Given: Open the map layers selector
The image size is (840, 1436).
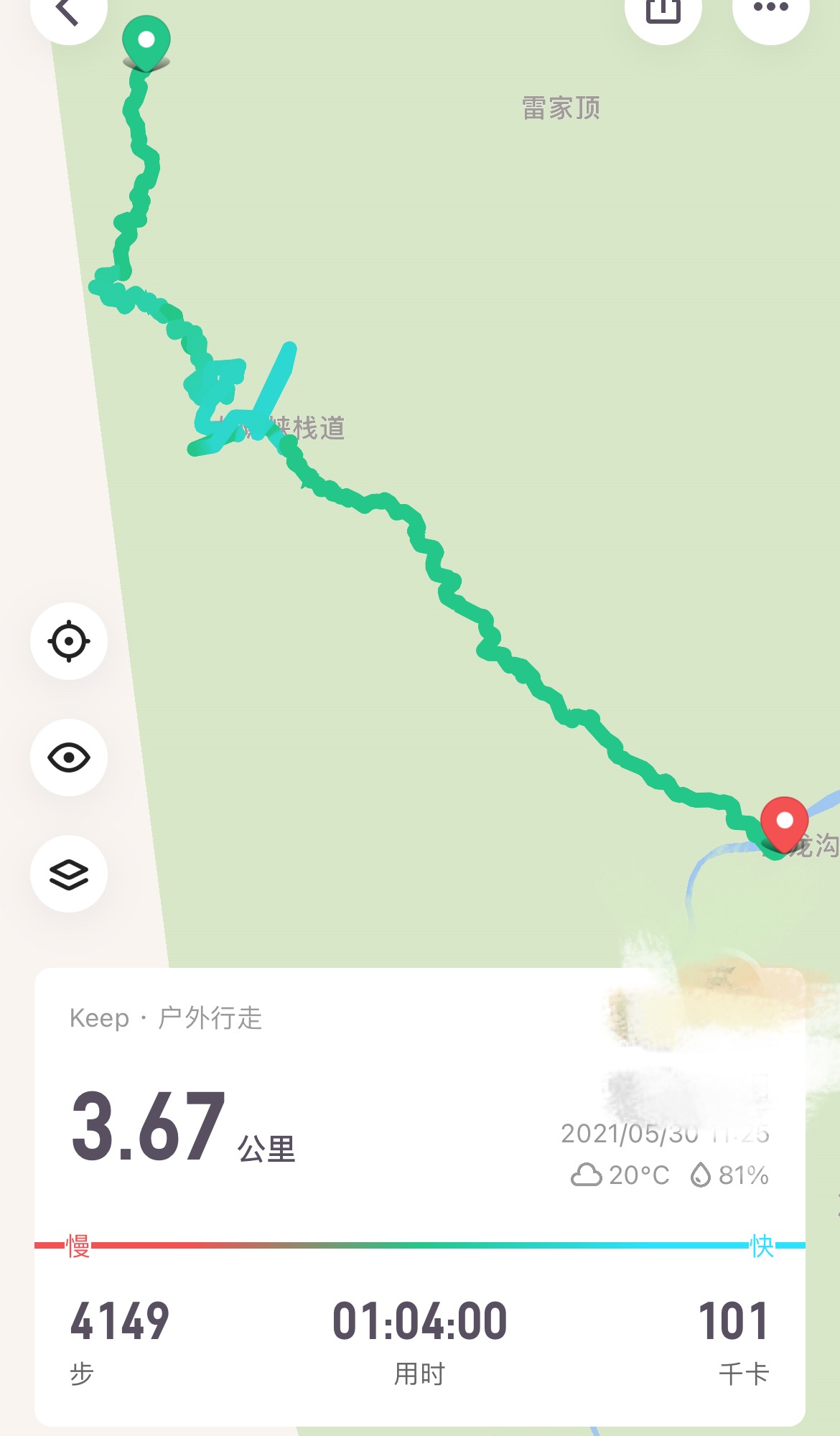Looking at the screenshot, I should (69, 874).
